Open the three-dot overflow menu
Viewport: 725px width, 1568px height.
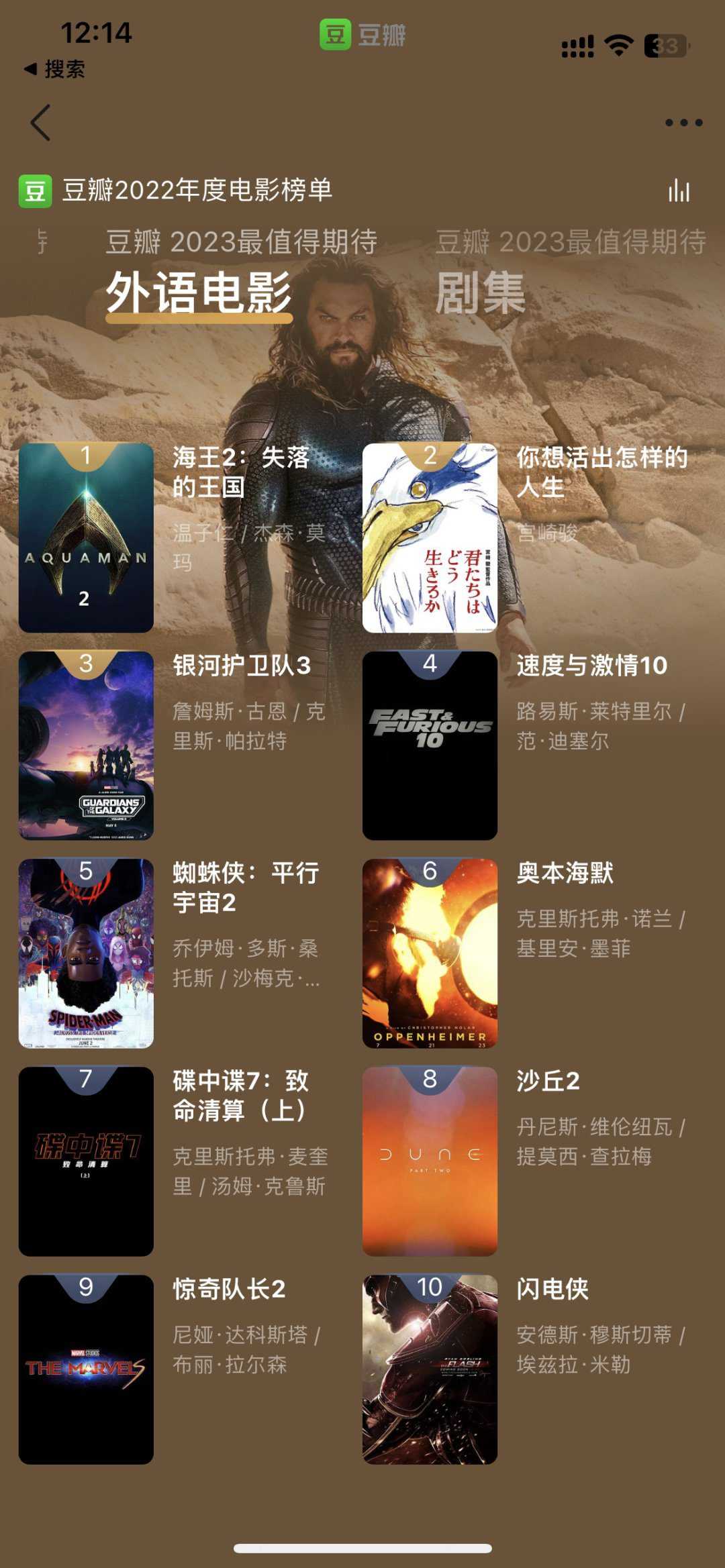pos(683,123)
